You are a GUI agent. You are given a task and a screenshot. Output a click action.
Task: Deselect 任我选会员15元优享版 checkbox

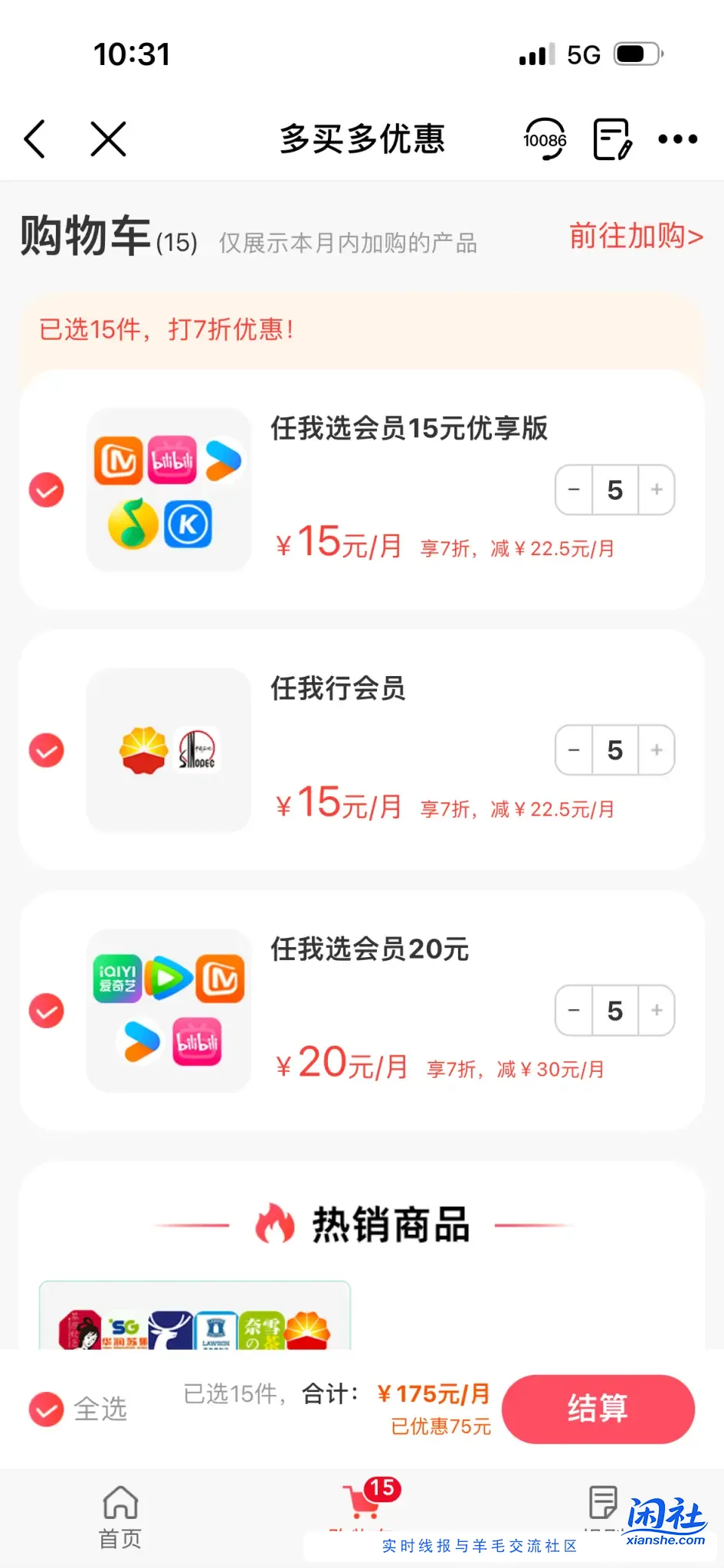(46, 490)
